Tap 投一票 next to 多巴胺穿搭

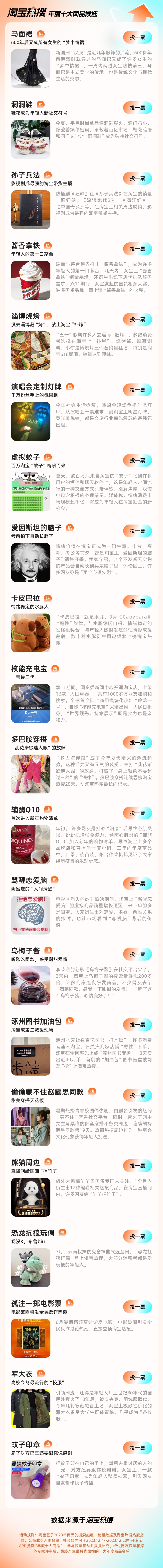click(137, 743)
